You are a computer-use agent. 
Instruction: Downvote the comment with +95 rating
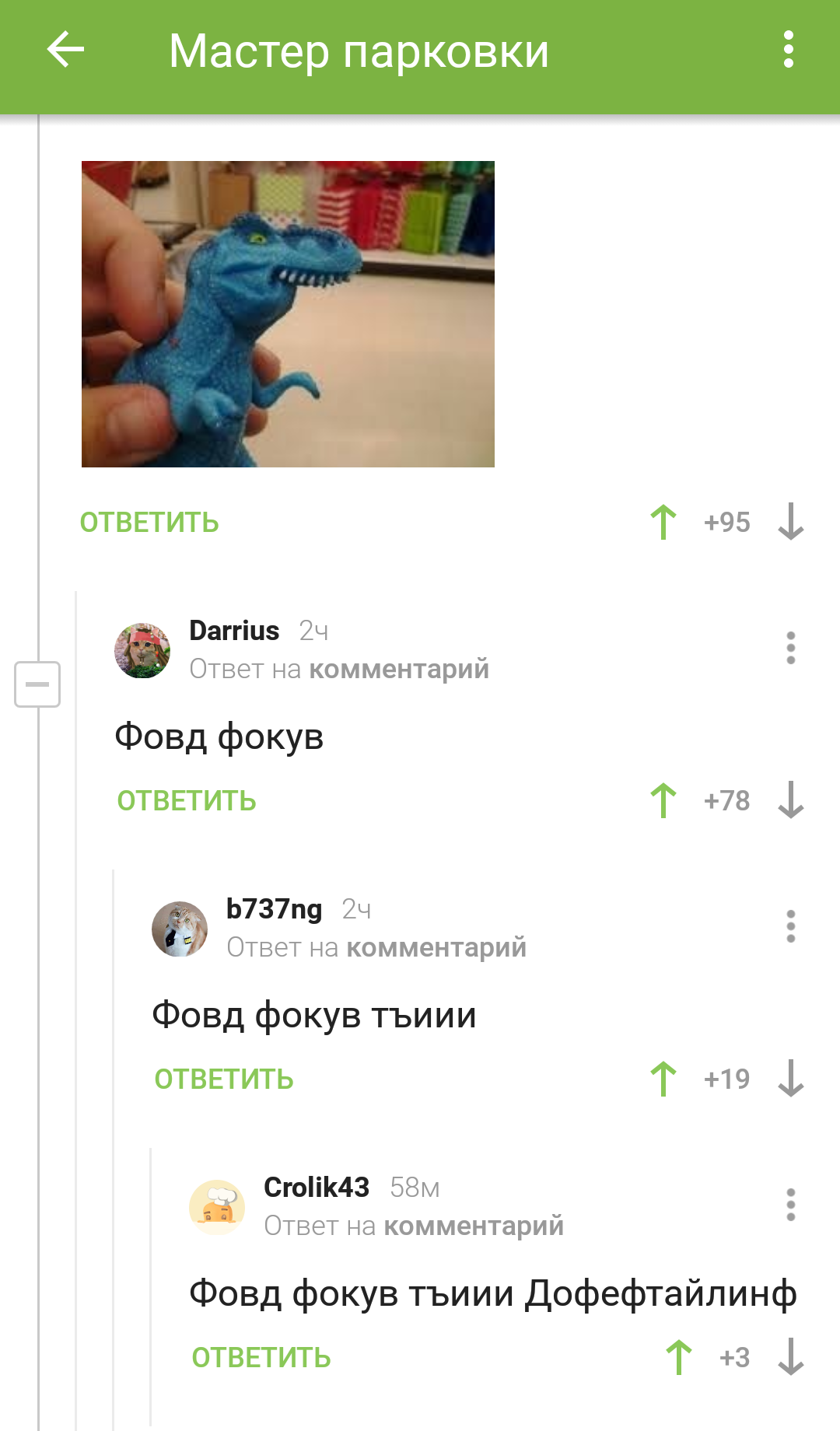pyautogui.click(x=790, y=522)
